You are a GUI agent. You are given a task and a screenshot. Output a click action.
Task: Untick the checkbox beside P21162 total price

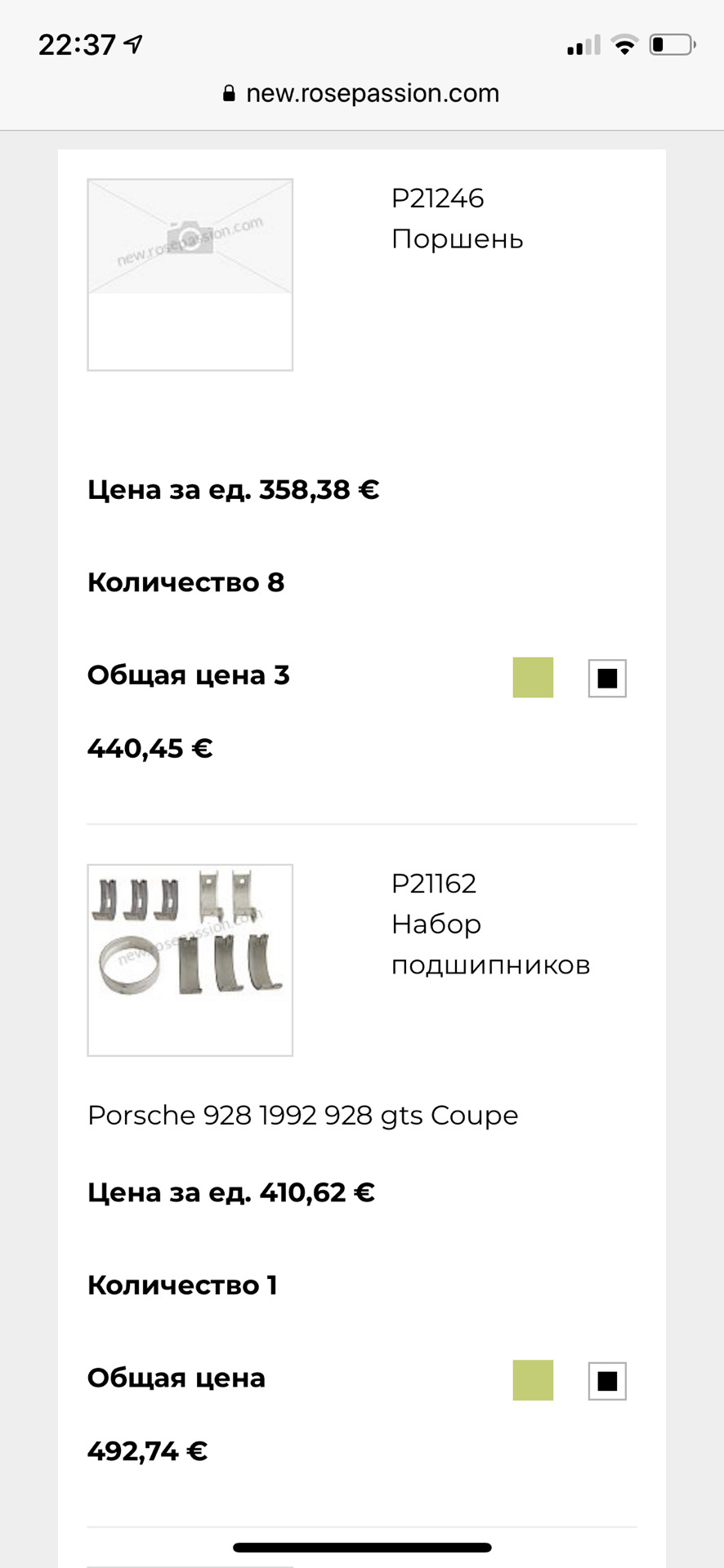coord(606,1380)
